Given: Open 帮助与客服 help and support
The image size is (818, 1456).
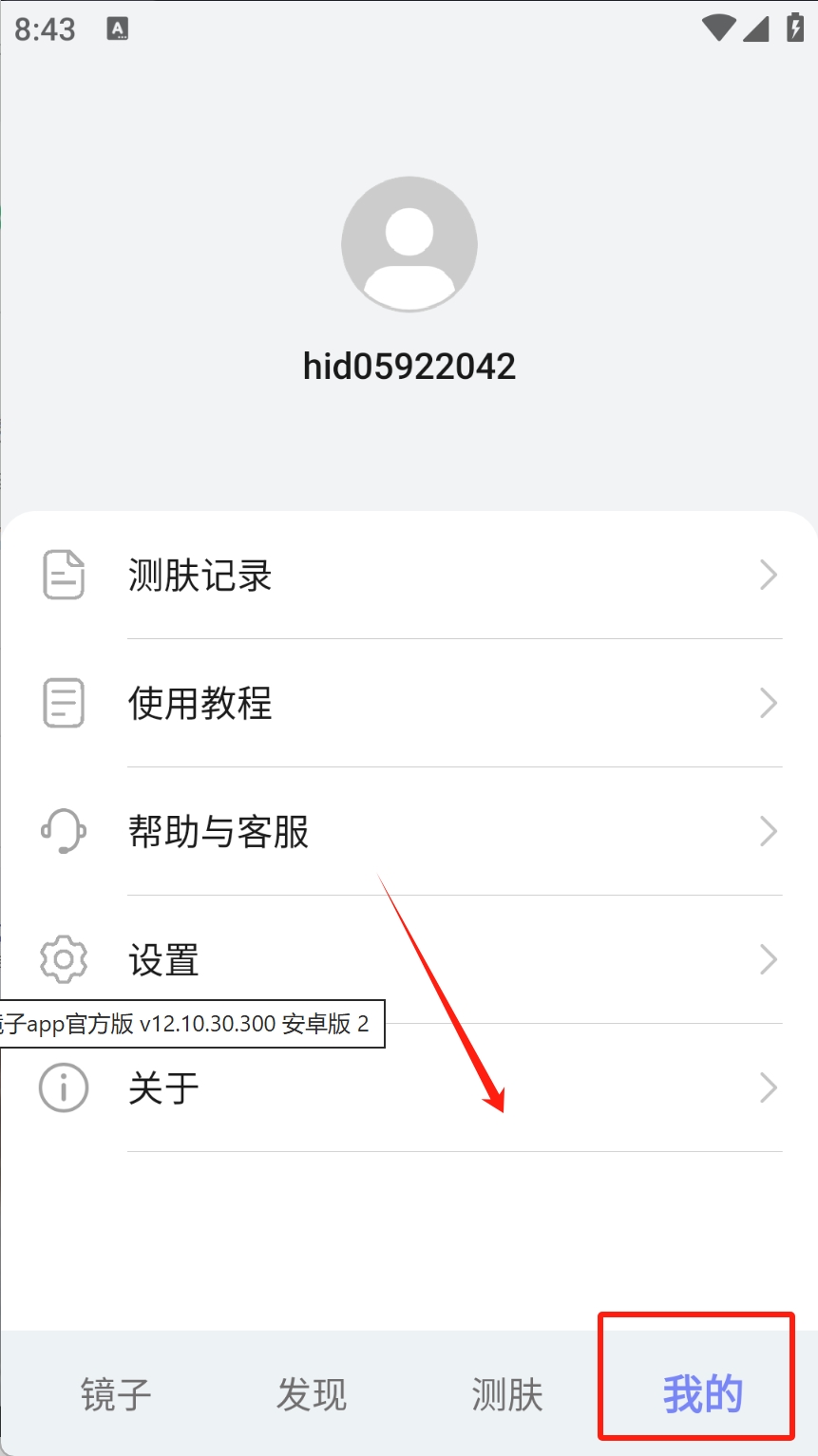Looking at the screenshot, I should click(x=409, y=832).
